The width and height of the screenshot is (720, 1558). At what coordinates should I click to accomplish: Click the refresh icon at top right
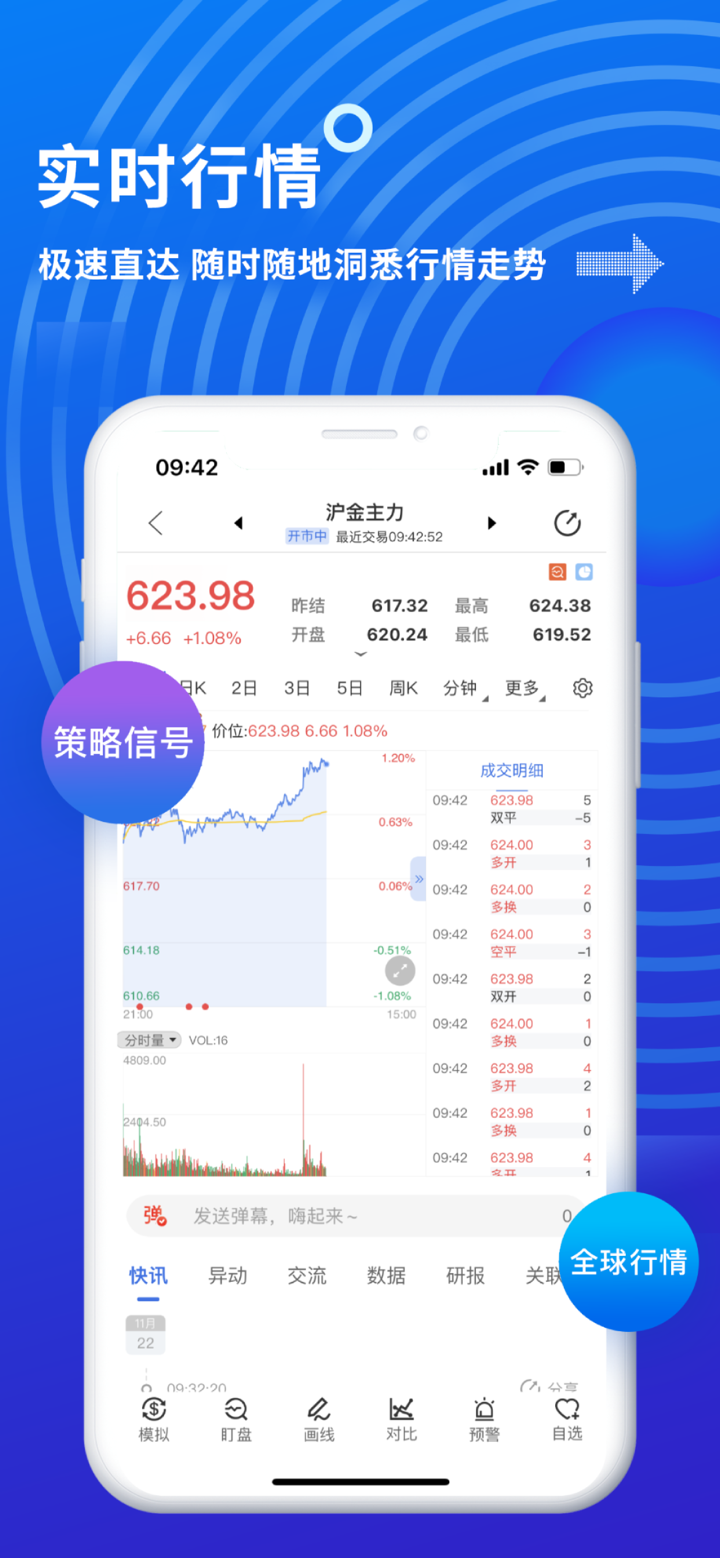pyautogui.click(x=567, y=522)
